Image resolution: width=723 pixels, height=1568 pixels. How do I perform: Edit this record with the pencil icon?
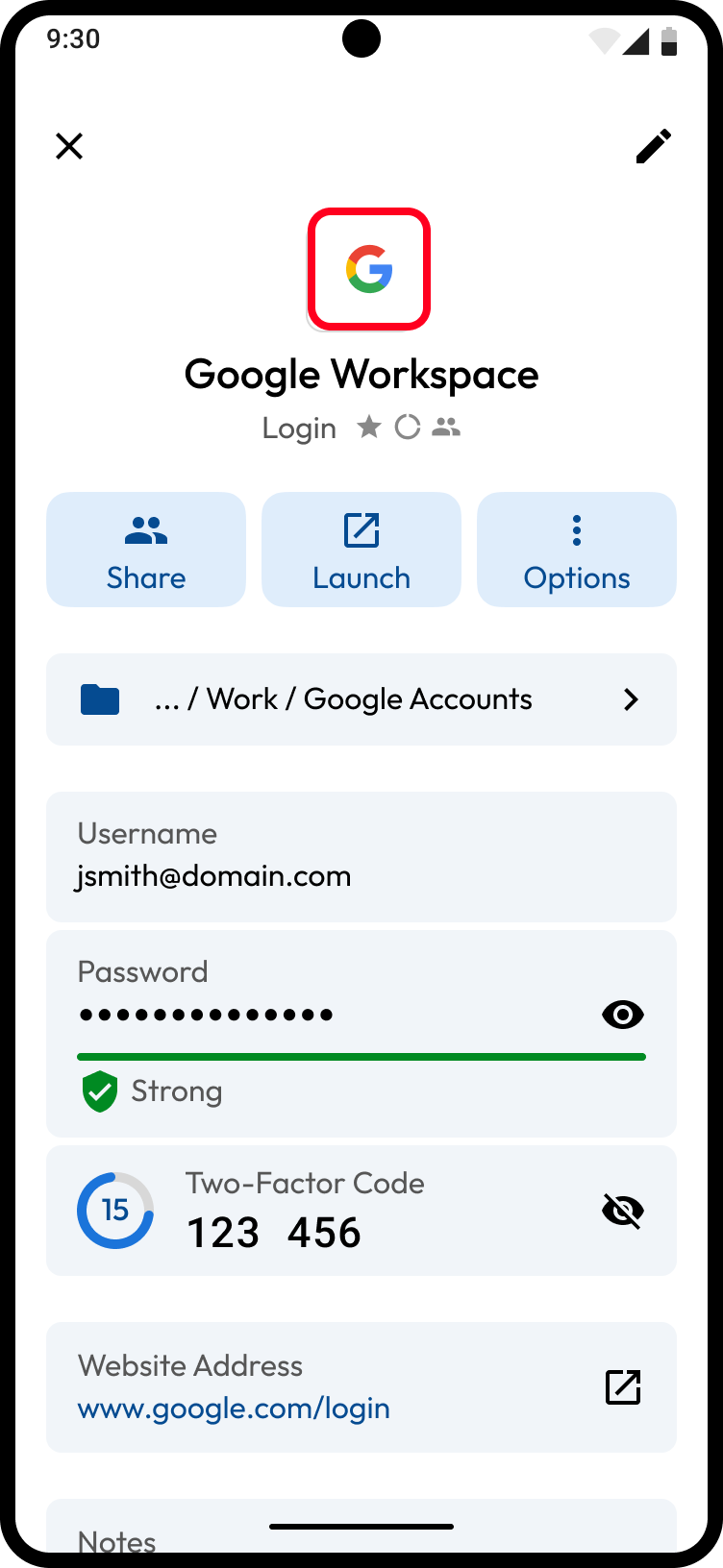pyautogui.click(x=653, y=146)
